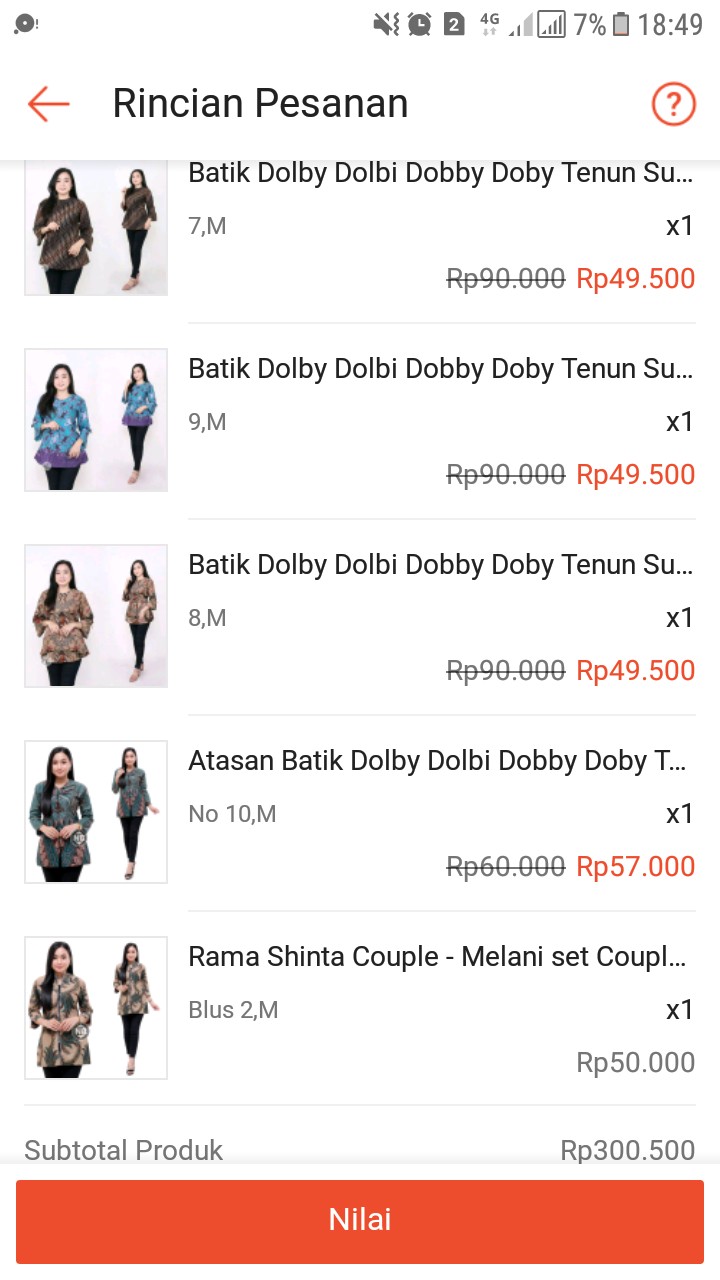The width and height of the screenshot is (720, 1280).
Task: Tap the Atasan Batik Dolby product entry
Action: point(440,761)
